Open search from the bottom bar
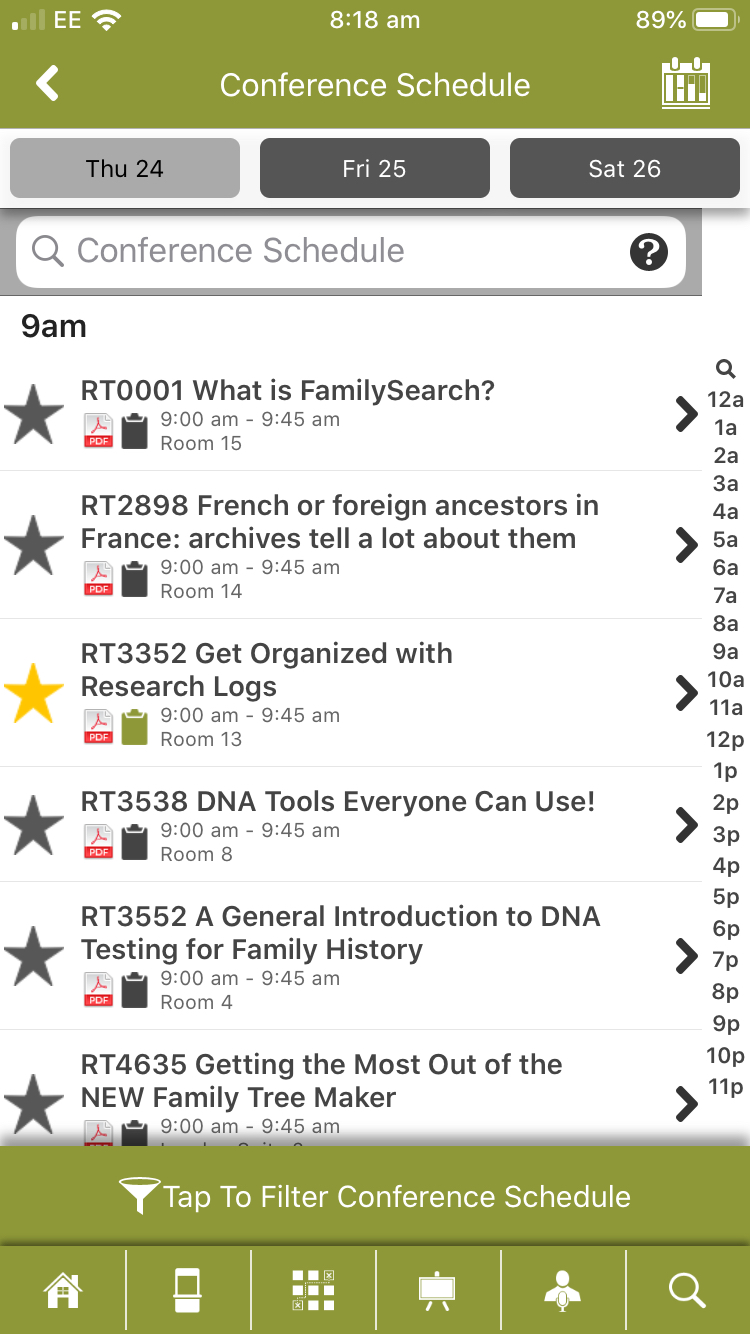 tap(688, 1290)
